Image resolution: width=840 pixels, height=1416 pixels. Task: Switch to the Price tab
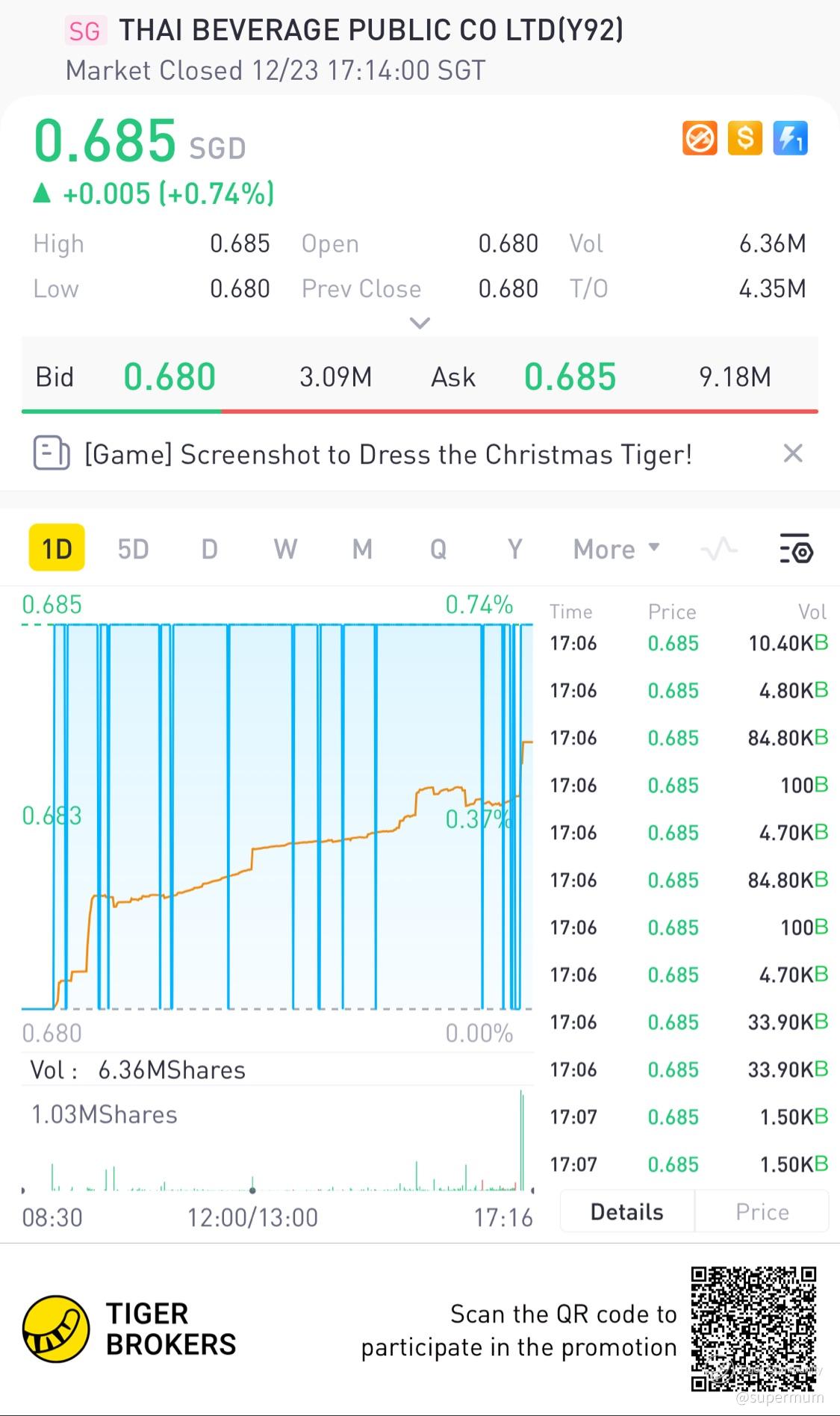[762, 1211]
